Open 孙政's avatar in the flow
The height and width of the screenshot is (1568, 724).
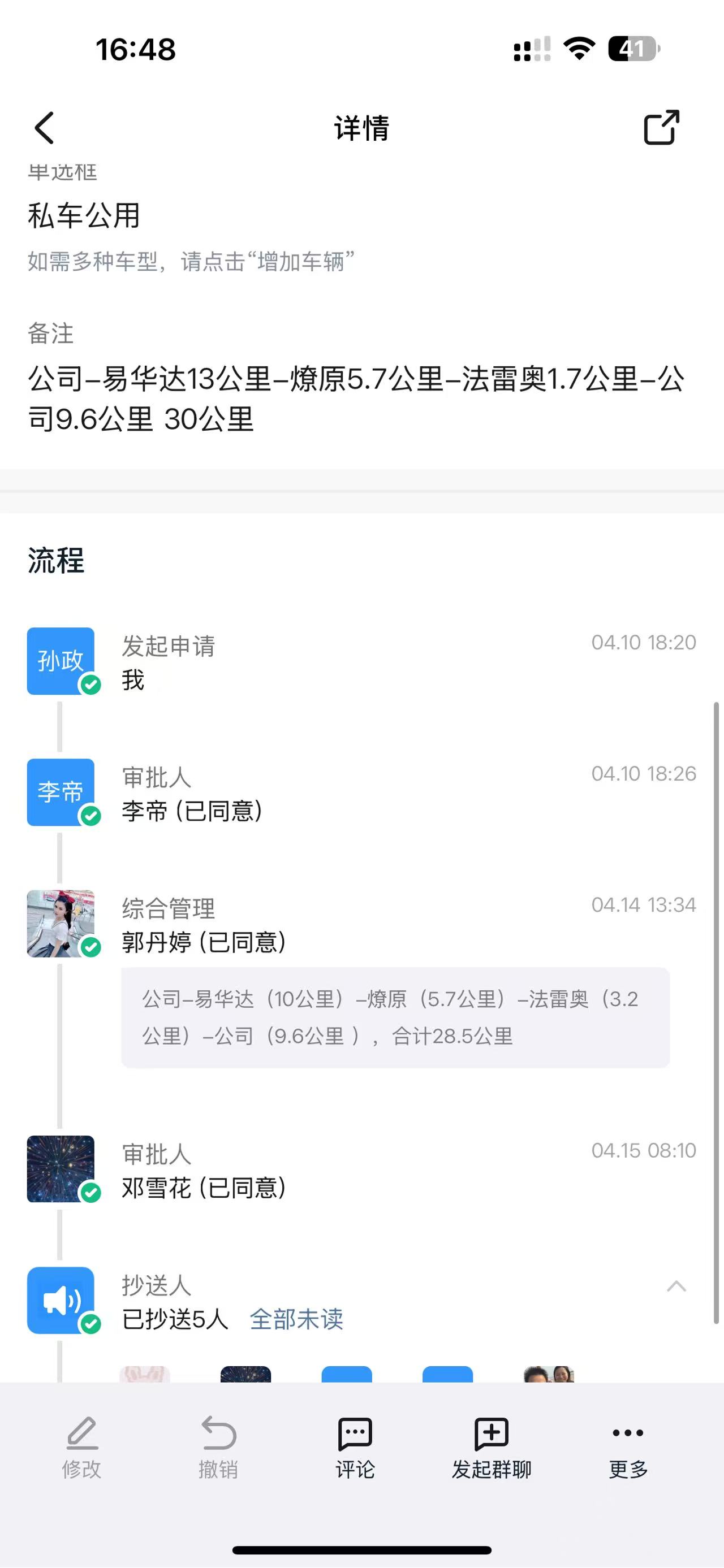coord(61,660)
